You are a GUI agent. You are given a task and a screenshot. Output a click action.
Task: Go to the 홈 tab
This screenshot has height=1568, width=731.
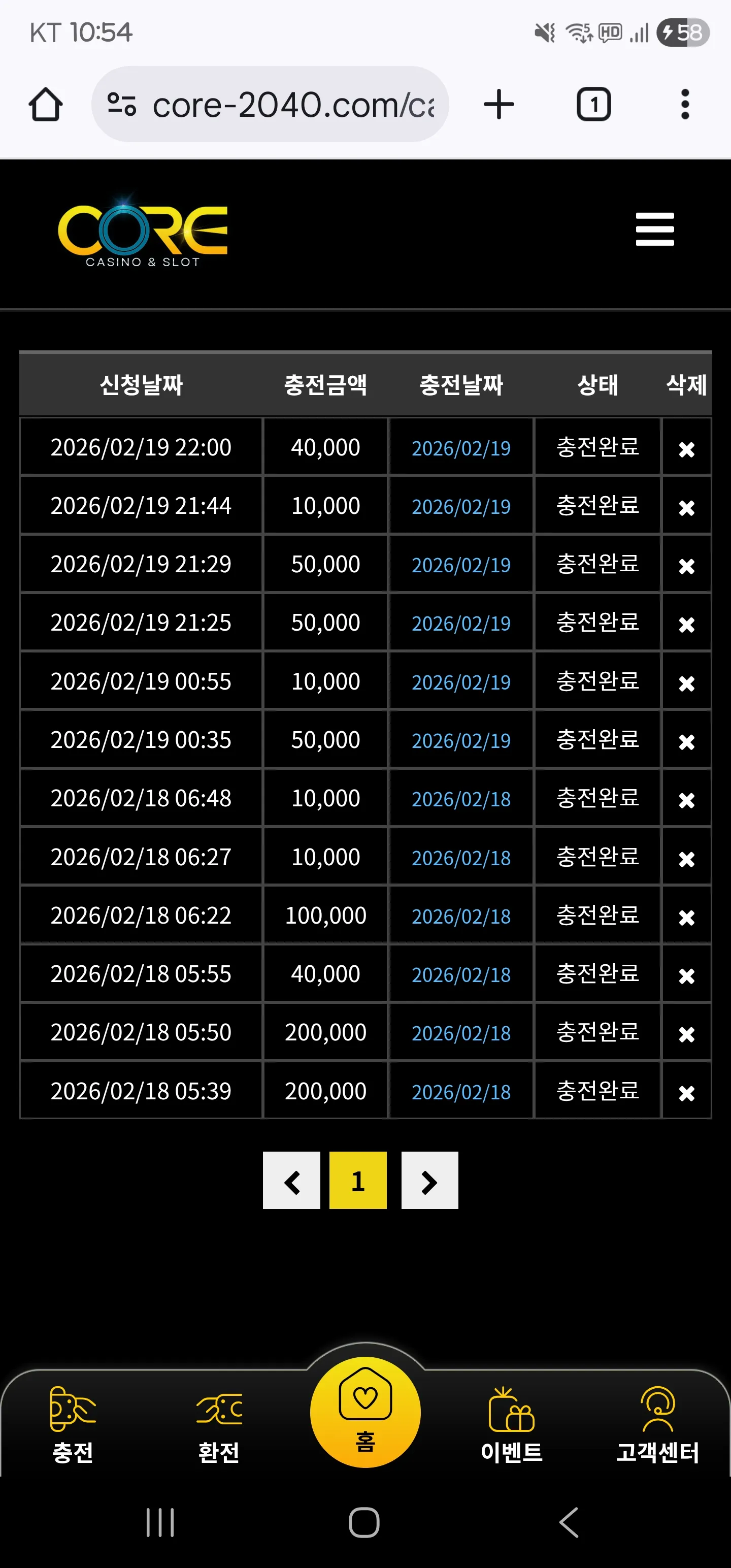(365, 1412)
